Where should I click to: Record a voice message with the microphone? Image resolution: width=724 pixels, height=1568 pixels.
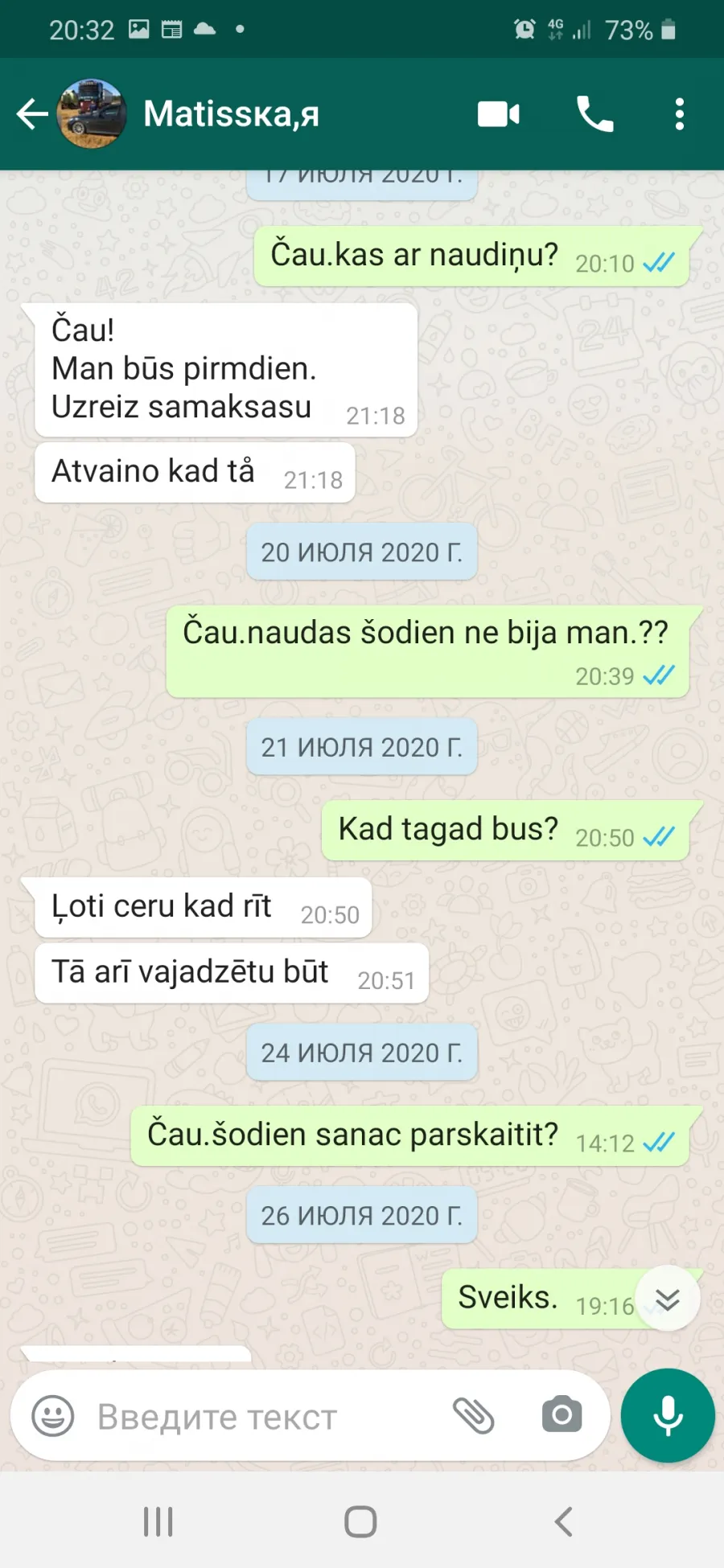[x=668, y=1416]
